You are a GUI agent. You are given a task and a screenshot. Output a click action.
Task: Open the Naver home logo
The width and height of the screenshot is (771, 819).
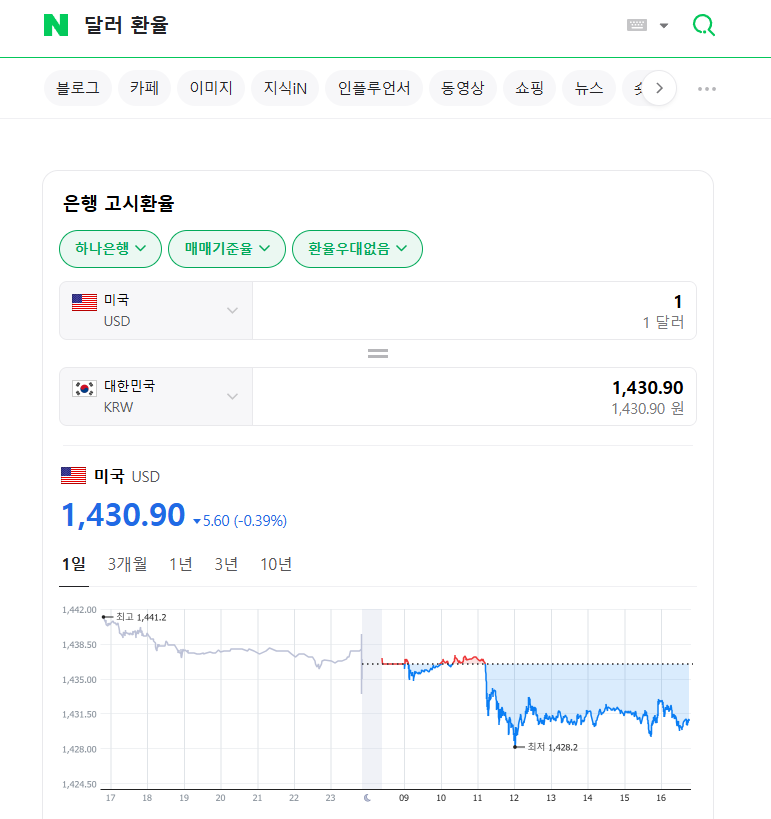pos(56,26)
